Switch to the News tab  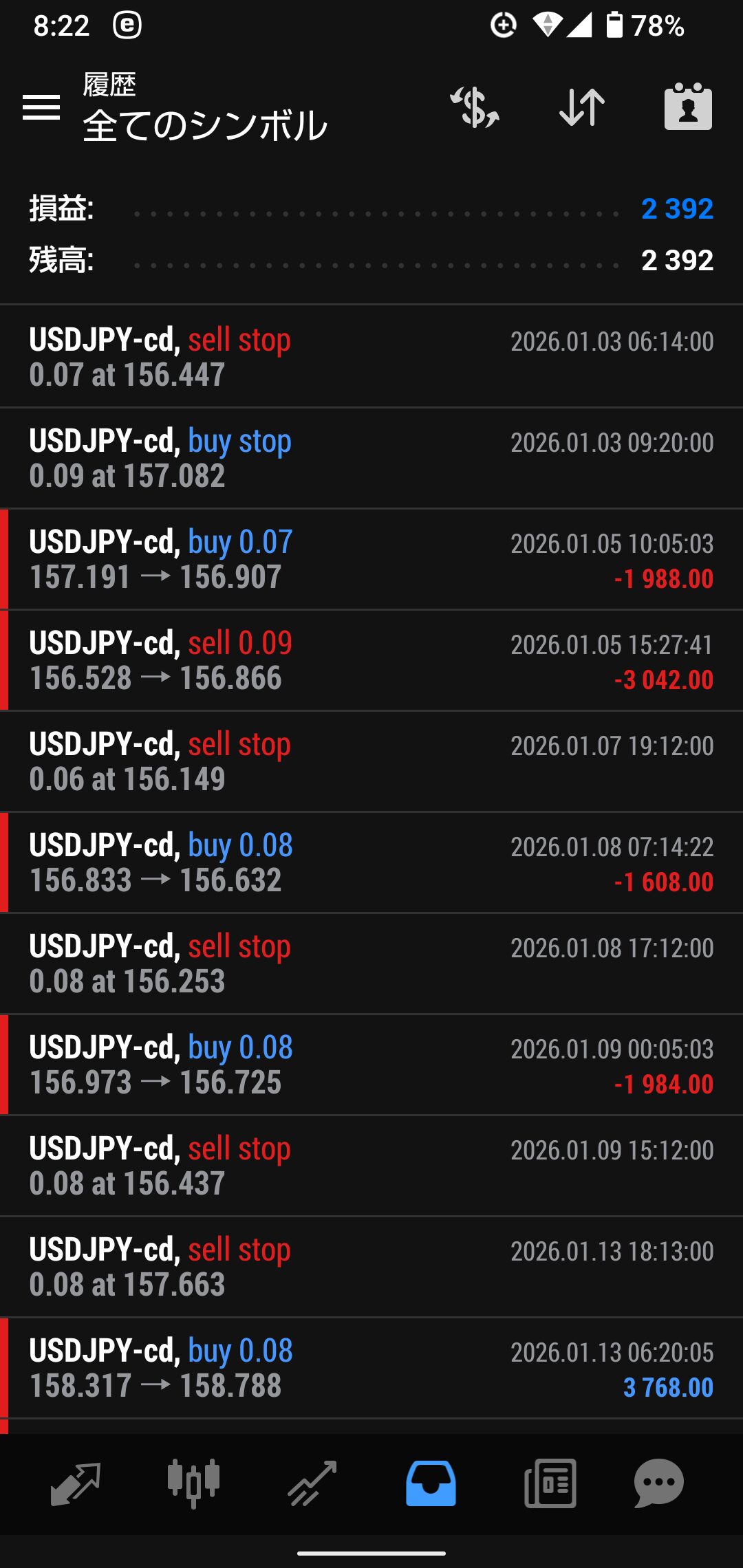coord(550,1483)
